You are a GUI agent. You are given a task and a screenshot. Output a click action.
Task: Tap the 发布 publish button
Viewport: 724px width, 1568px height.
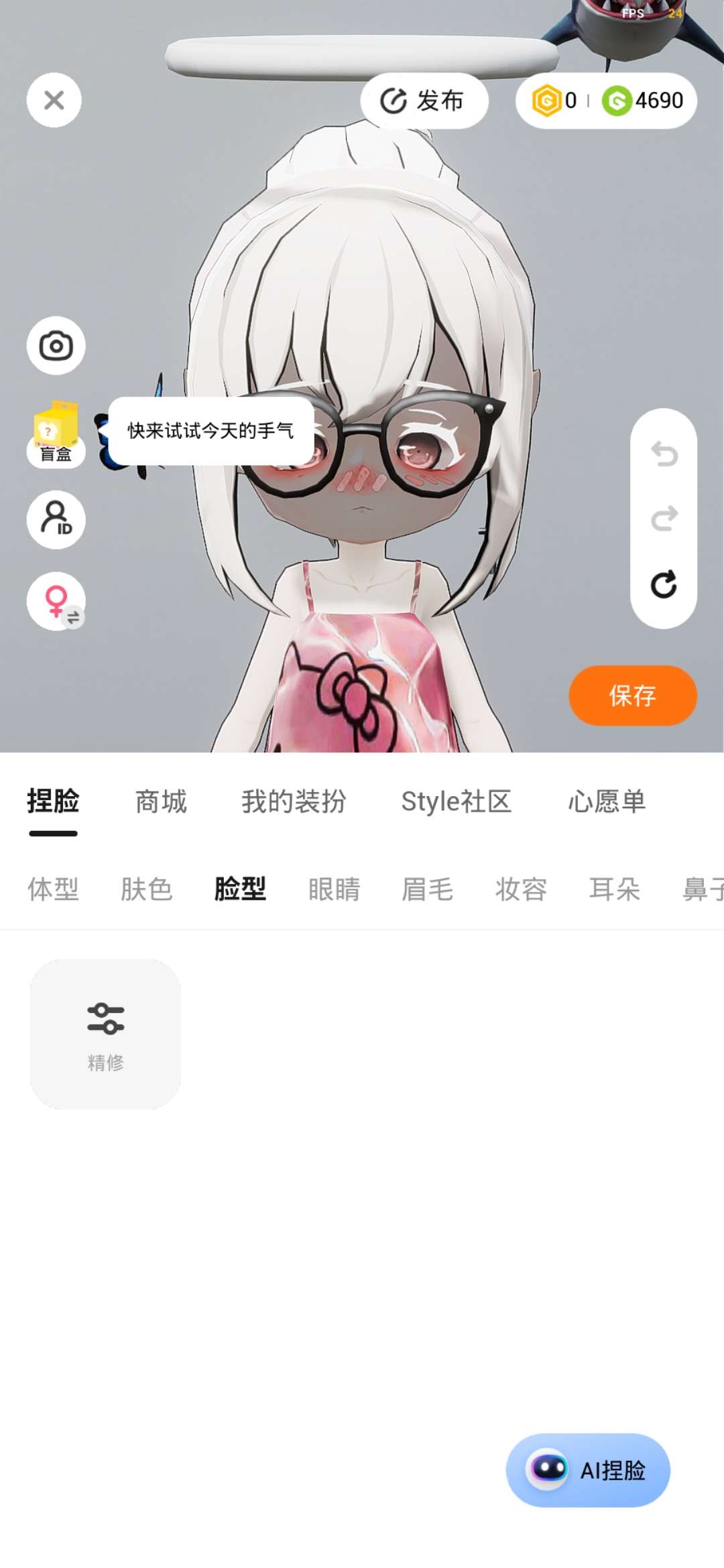click(424, 101)
